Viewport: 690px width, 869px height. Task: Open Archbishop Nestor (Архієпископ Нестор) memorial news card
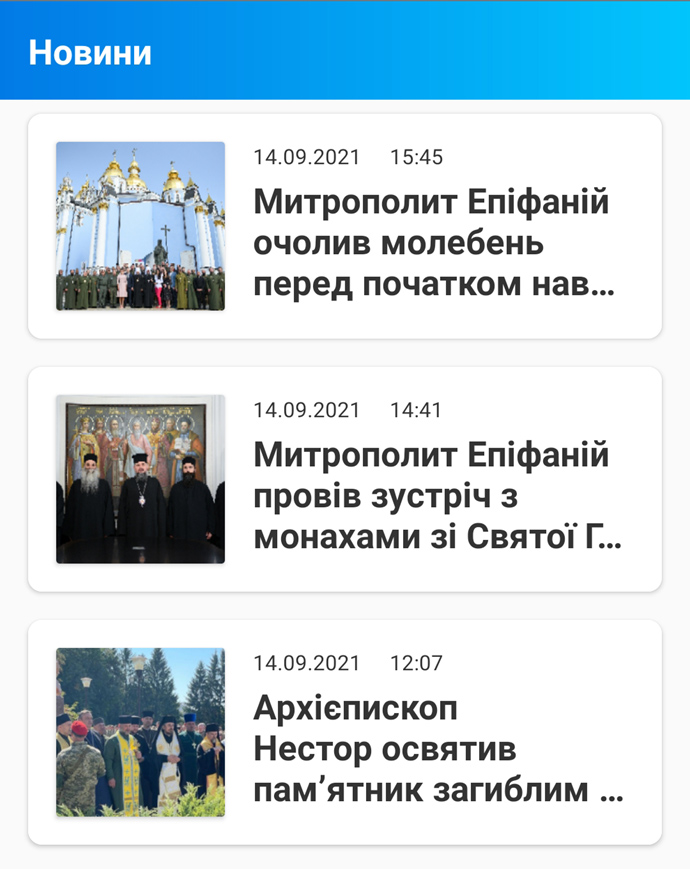tap(344, 732)
